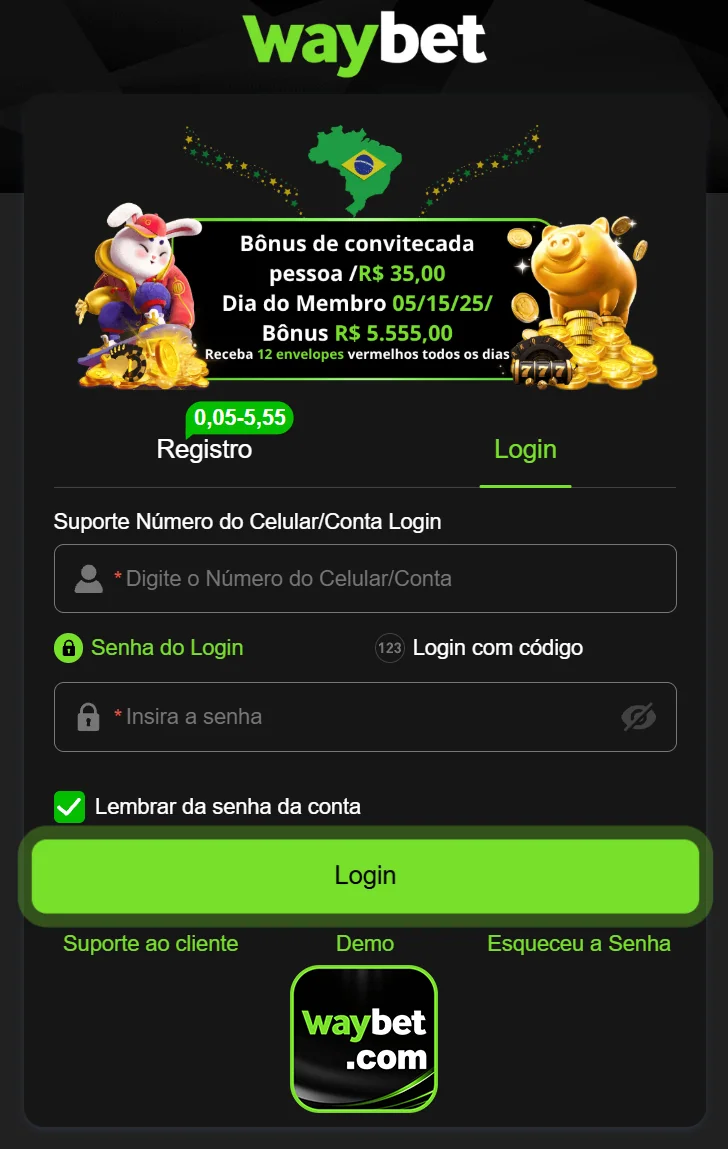Toggle the password visibility eye icon
This screenshot has width=728, height=1149.
click(639, 717)
